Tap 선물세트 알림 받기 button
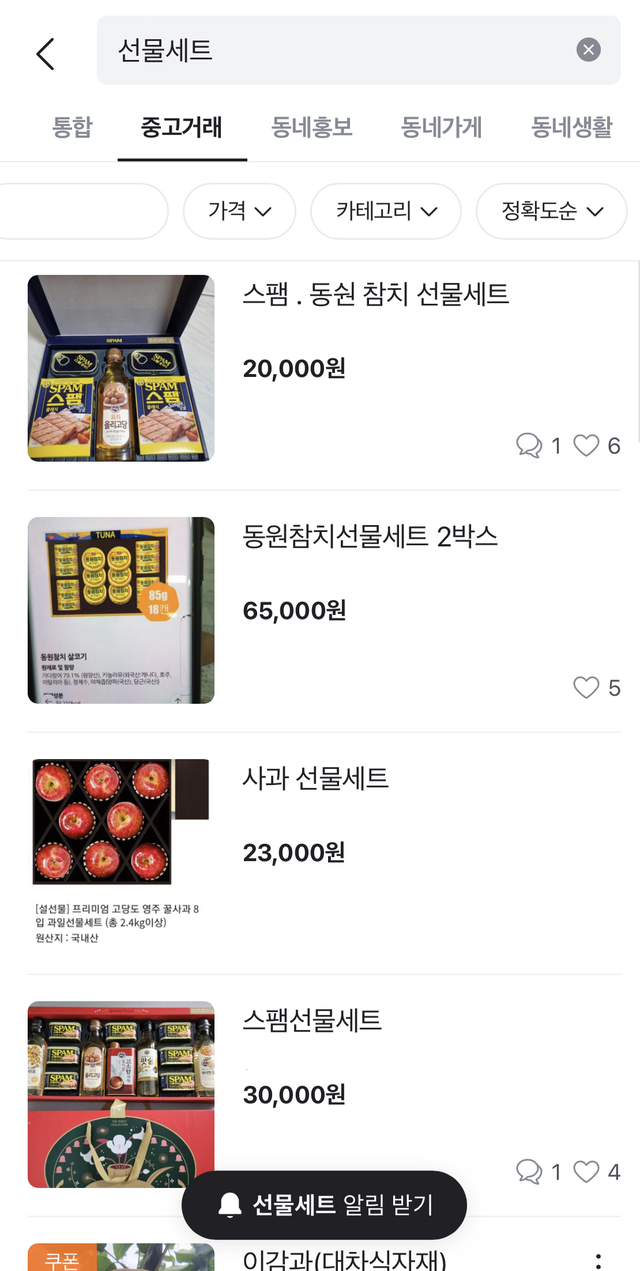Screen dimensions: 640x1271 [x=324, y=1205]
